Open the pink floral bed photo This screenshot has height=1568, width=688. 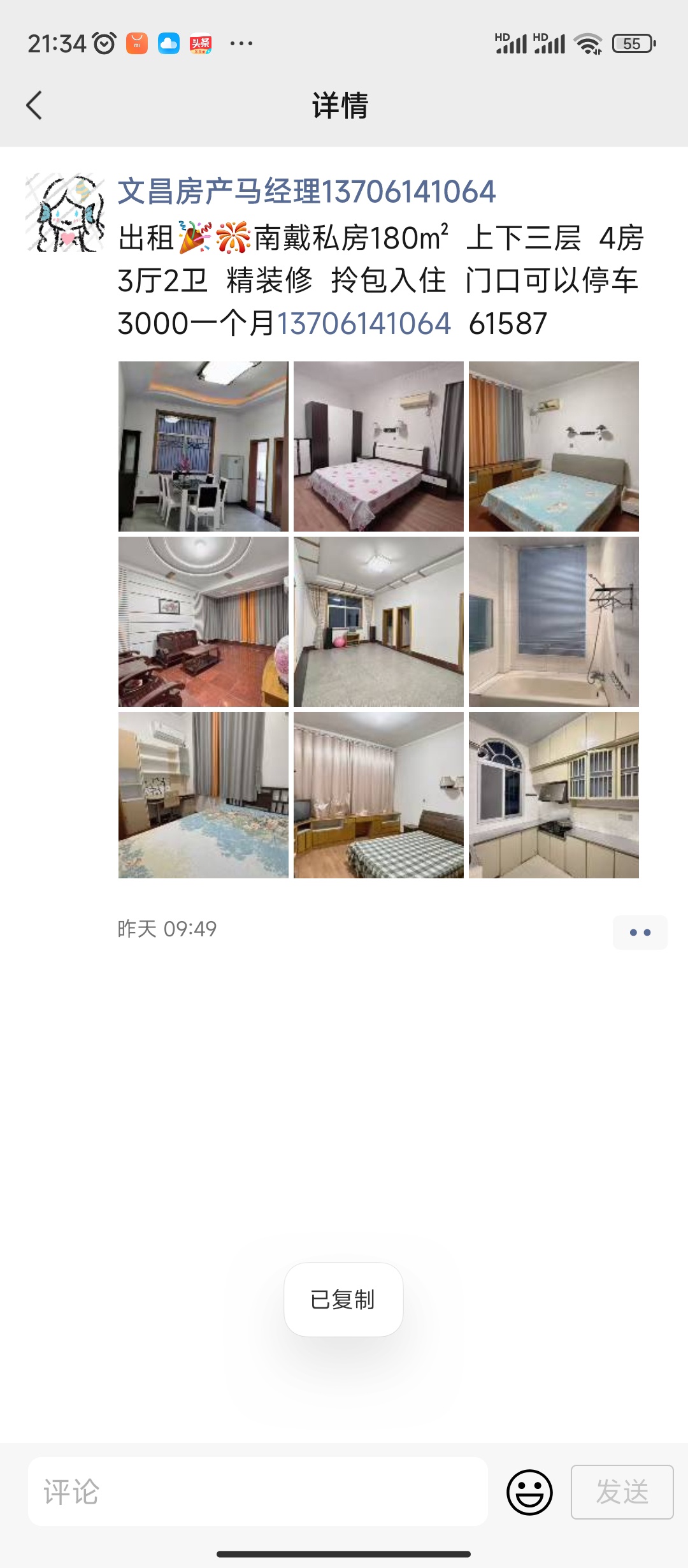point(378,446)
